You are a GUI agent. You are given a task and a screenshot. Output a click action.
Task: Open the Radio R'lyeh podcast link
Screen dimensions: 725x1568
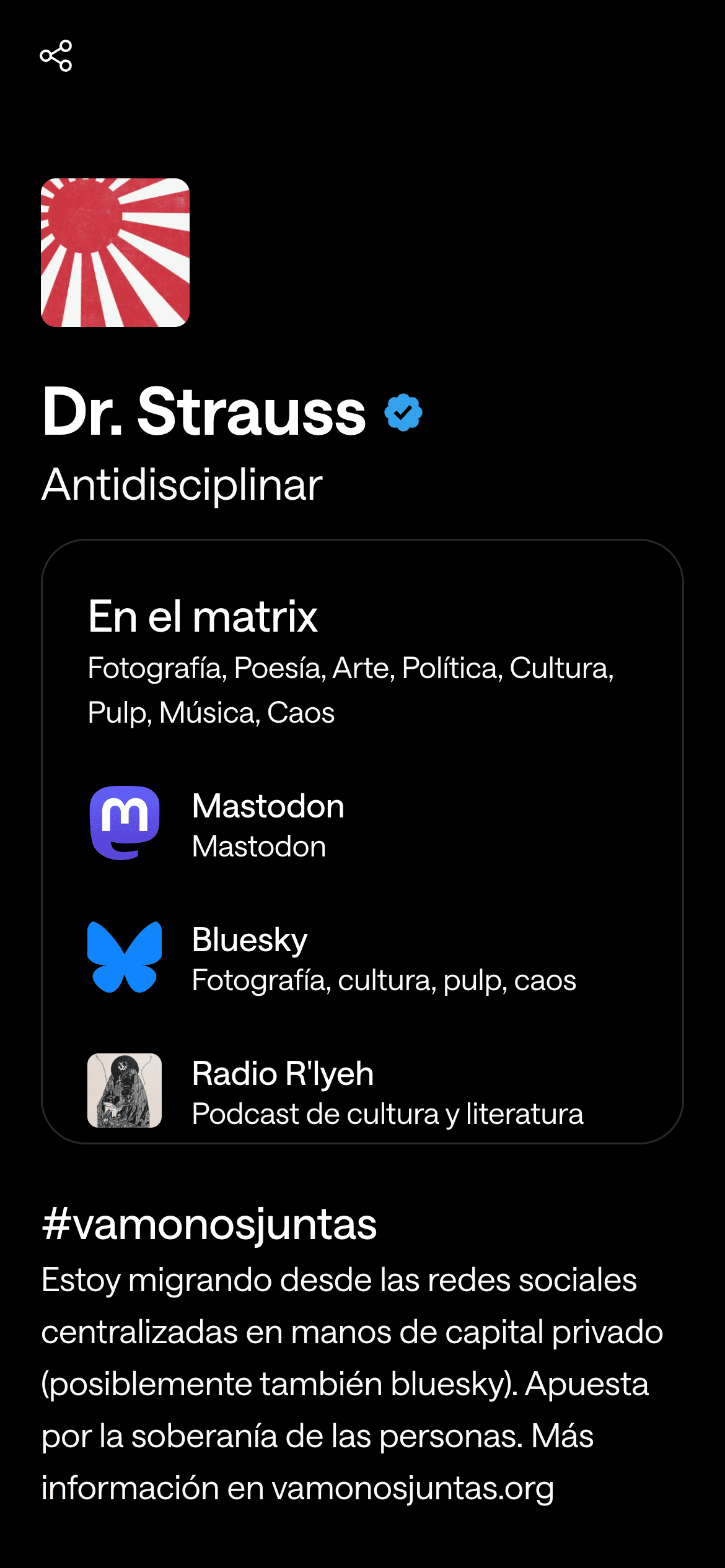point(335,1092)
